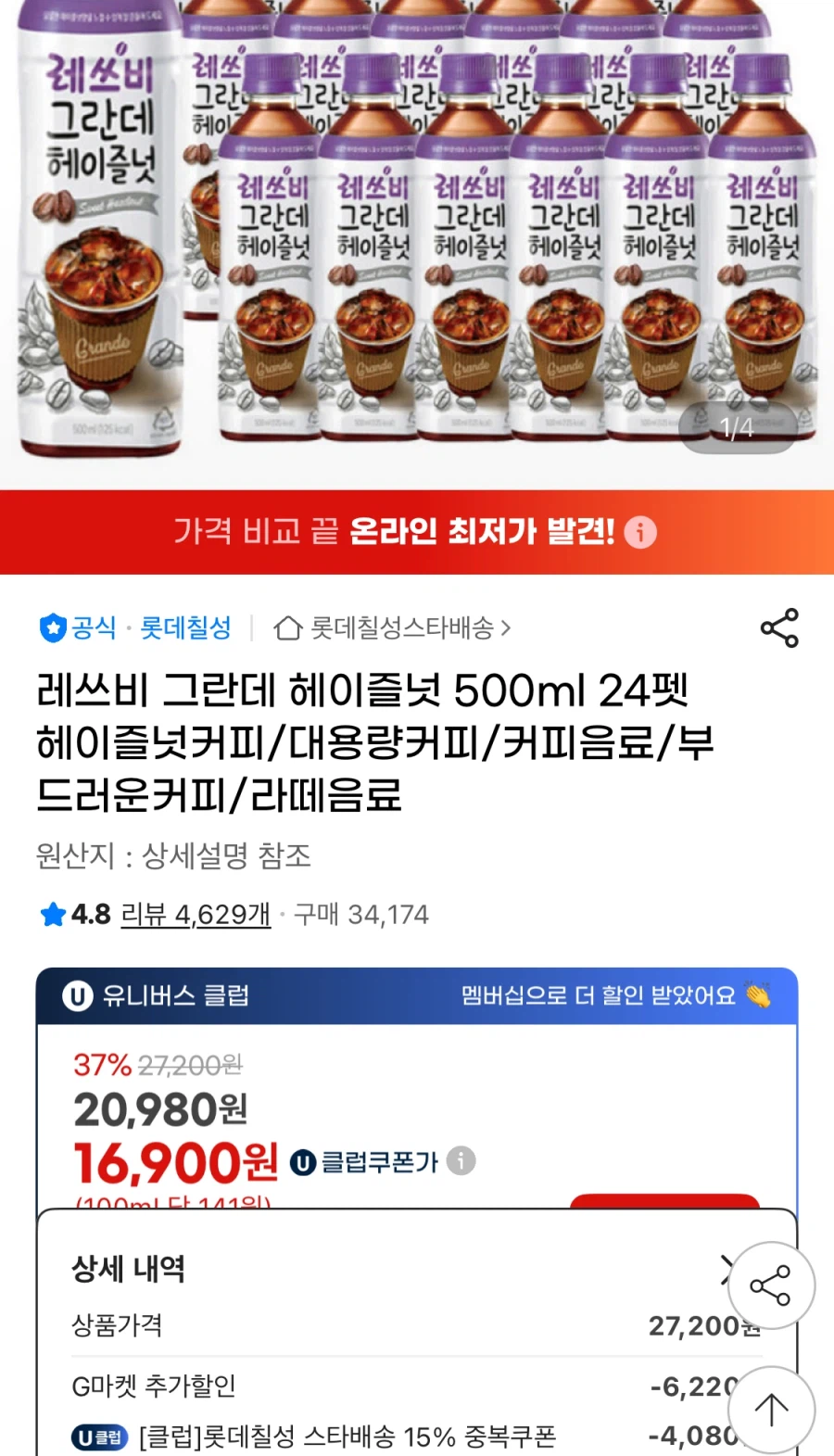Click the red 온라인 최저가 발견 banner

point(417,533)
